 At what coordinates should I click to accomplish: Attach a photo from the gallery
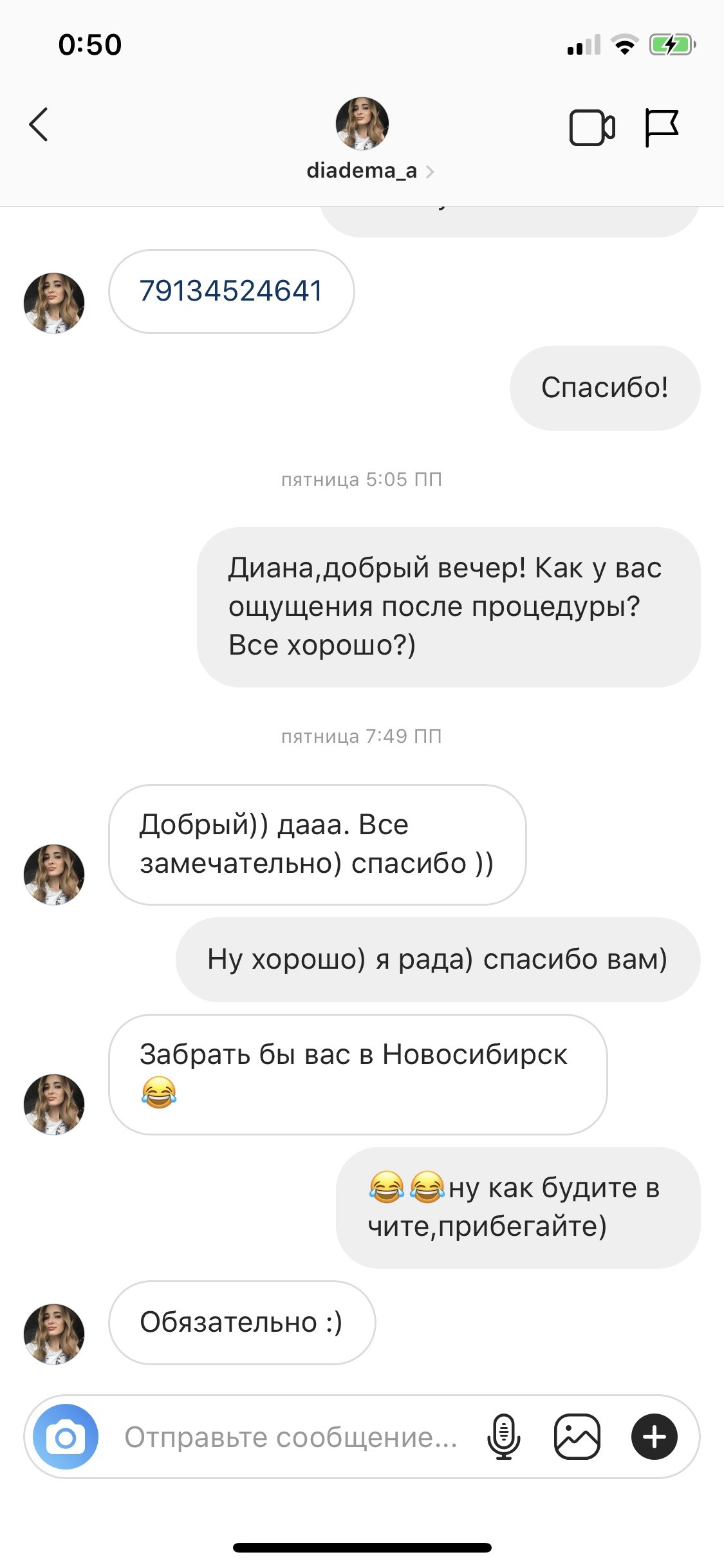[577, 1437]
